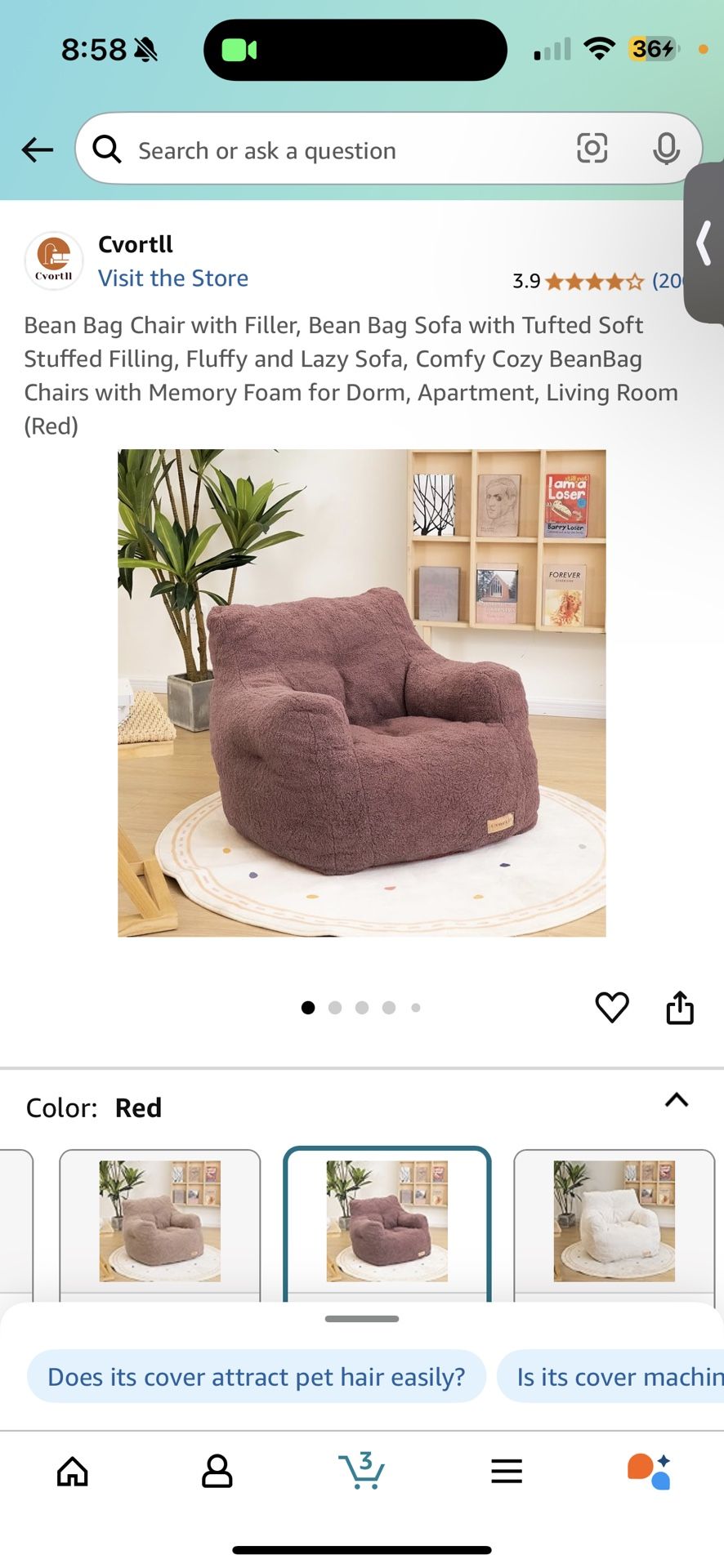Open the shopping cart showing 3 items
Screen dimensions: 724x1568
tap(362, 1470)
